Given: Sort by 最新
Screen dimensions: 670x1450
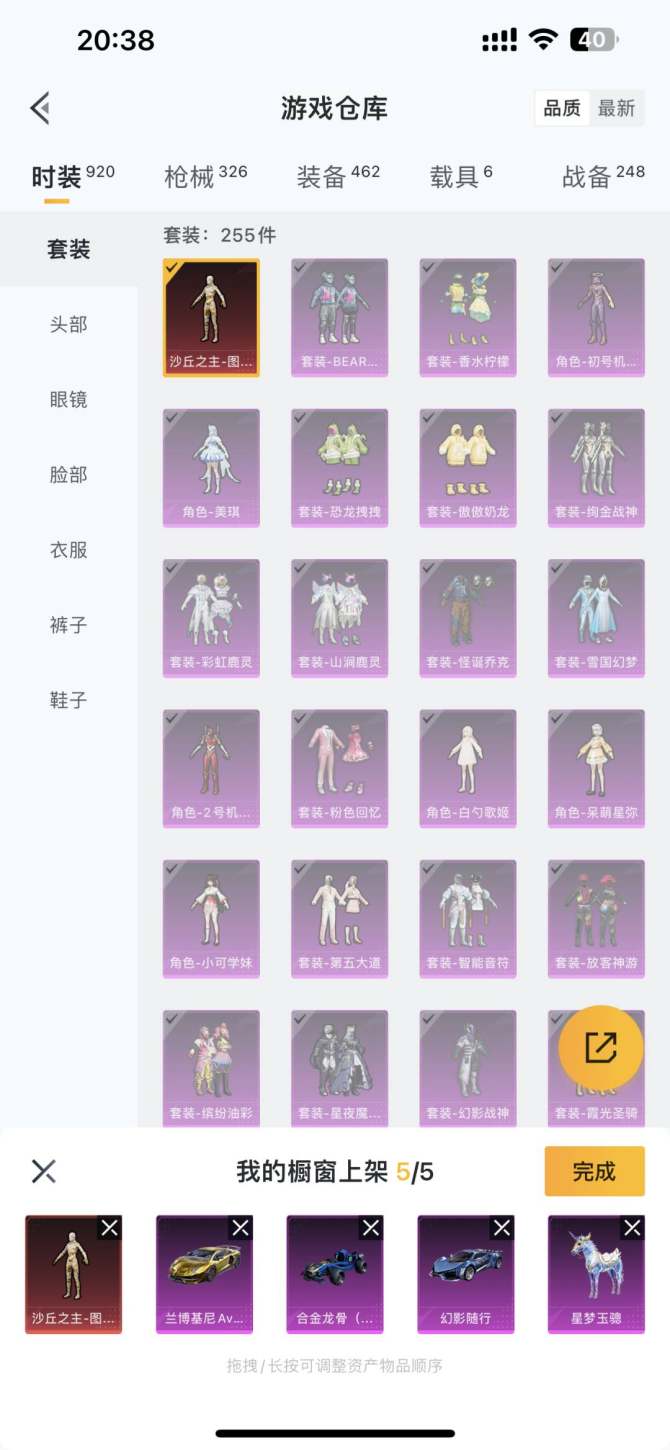Looking at the screenshot, I should pyautogui.click(x=616, y=108).
